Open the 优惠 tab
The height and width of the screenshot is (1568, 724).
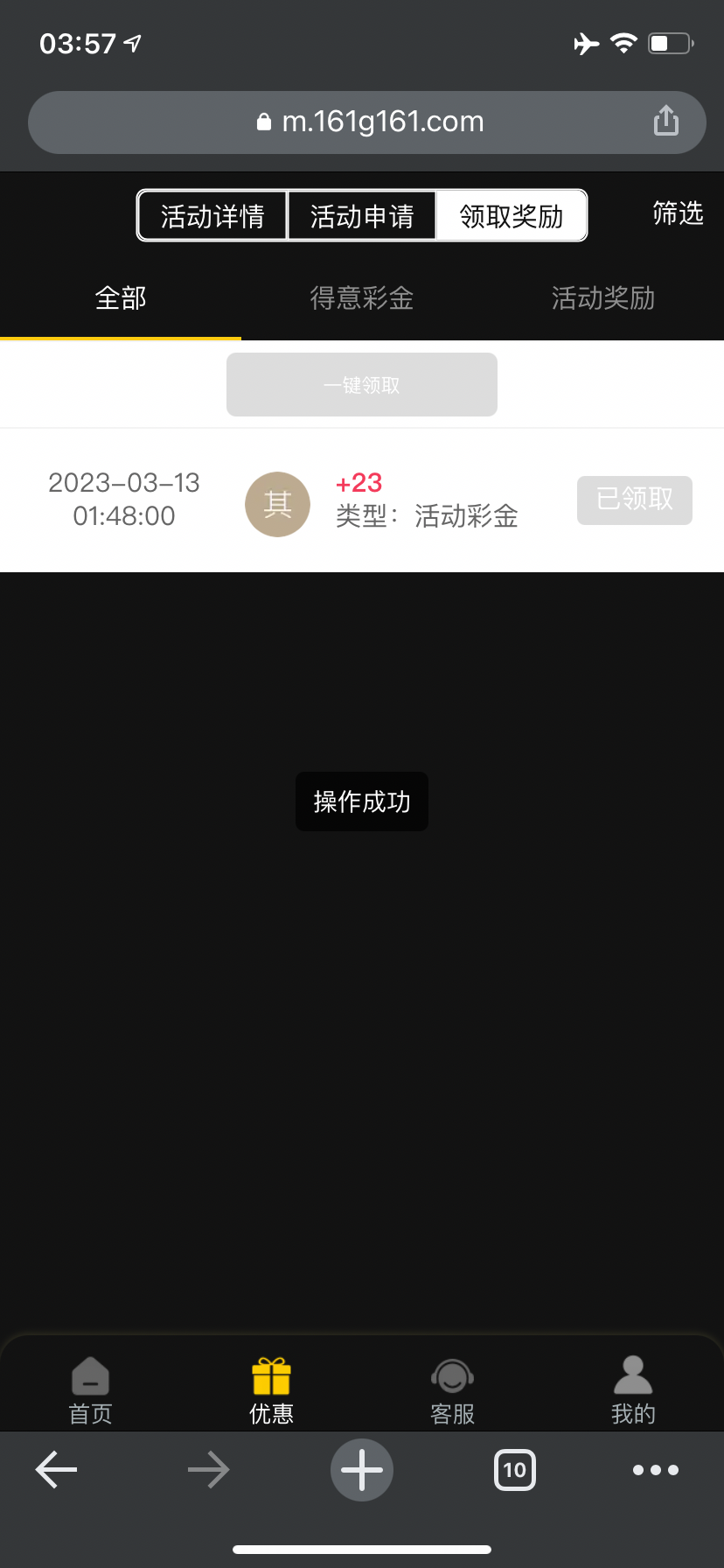pos(272,1390)
